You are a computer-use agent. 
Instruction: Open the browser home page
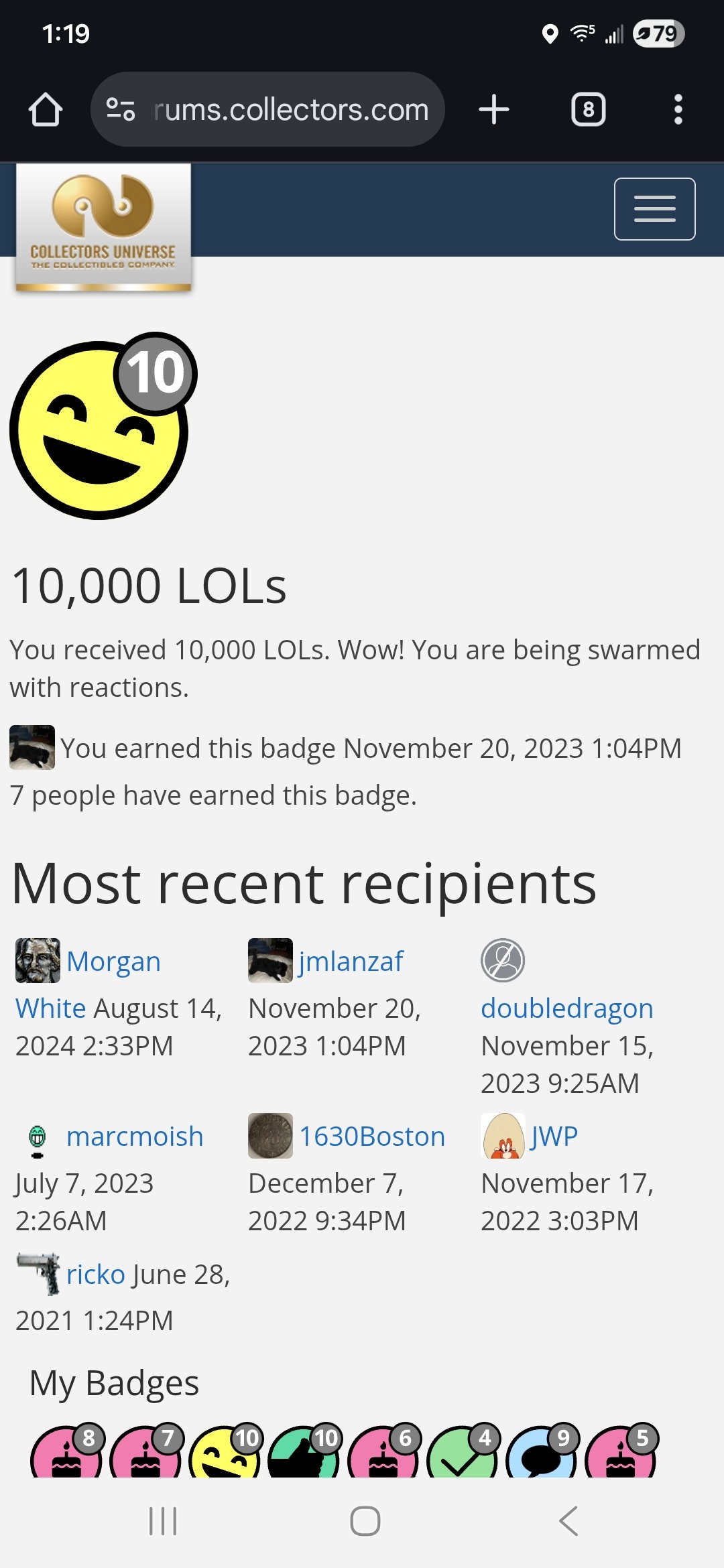click(x=46, y=109)
